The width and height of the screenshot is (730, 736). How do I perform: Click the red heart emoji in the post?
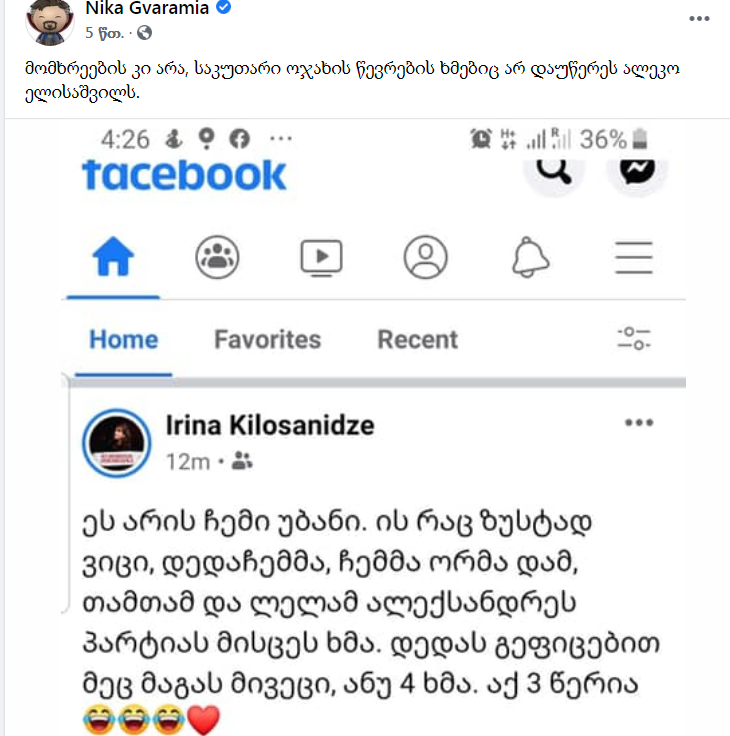tap(203, 716)
